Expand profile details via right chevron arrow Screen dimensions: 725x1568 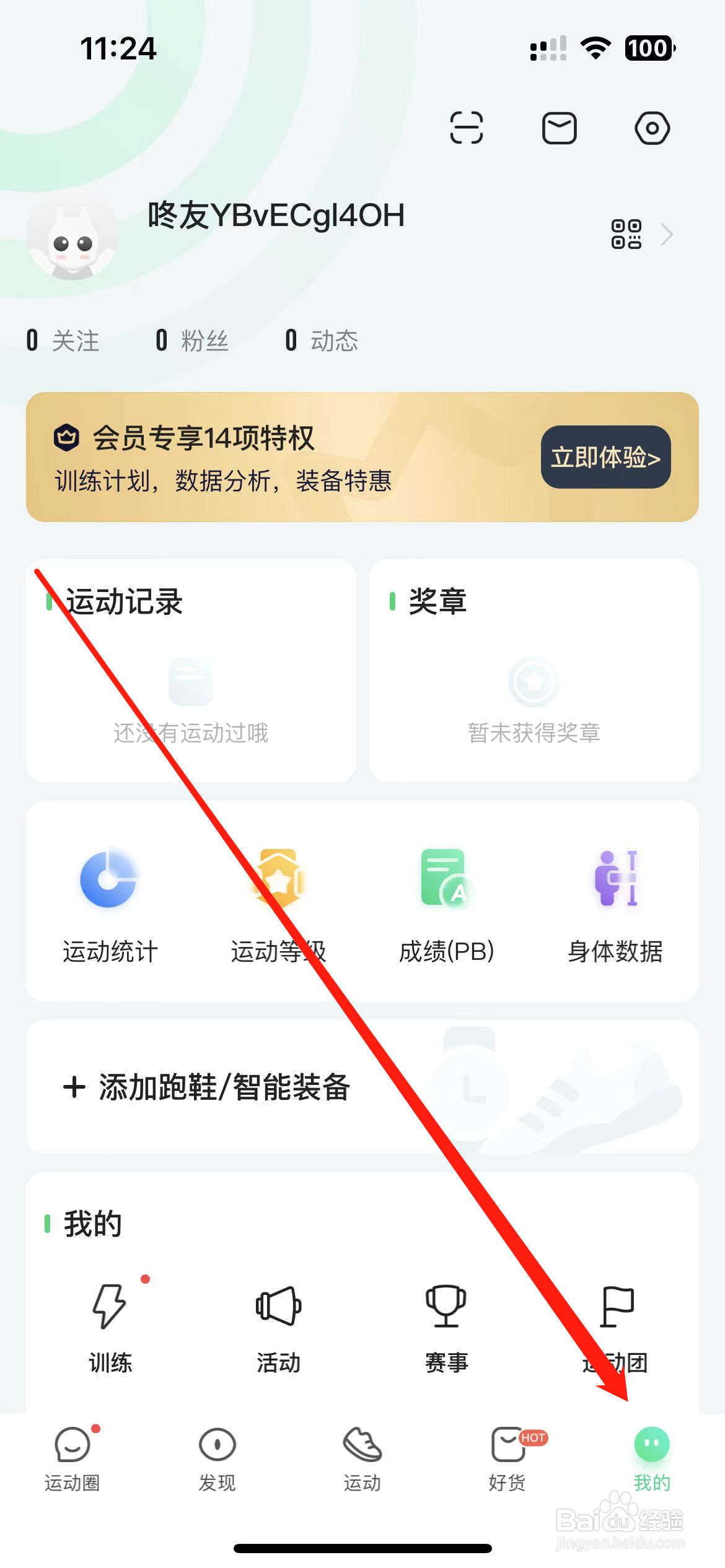coord(667,234)
